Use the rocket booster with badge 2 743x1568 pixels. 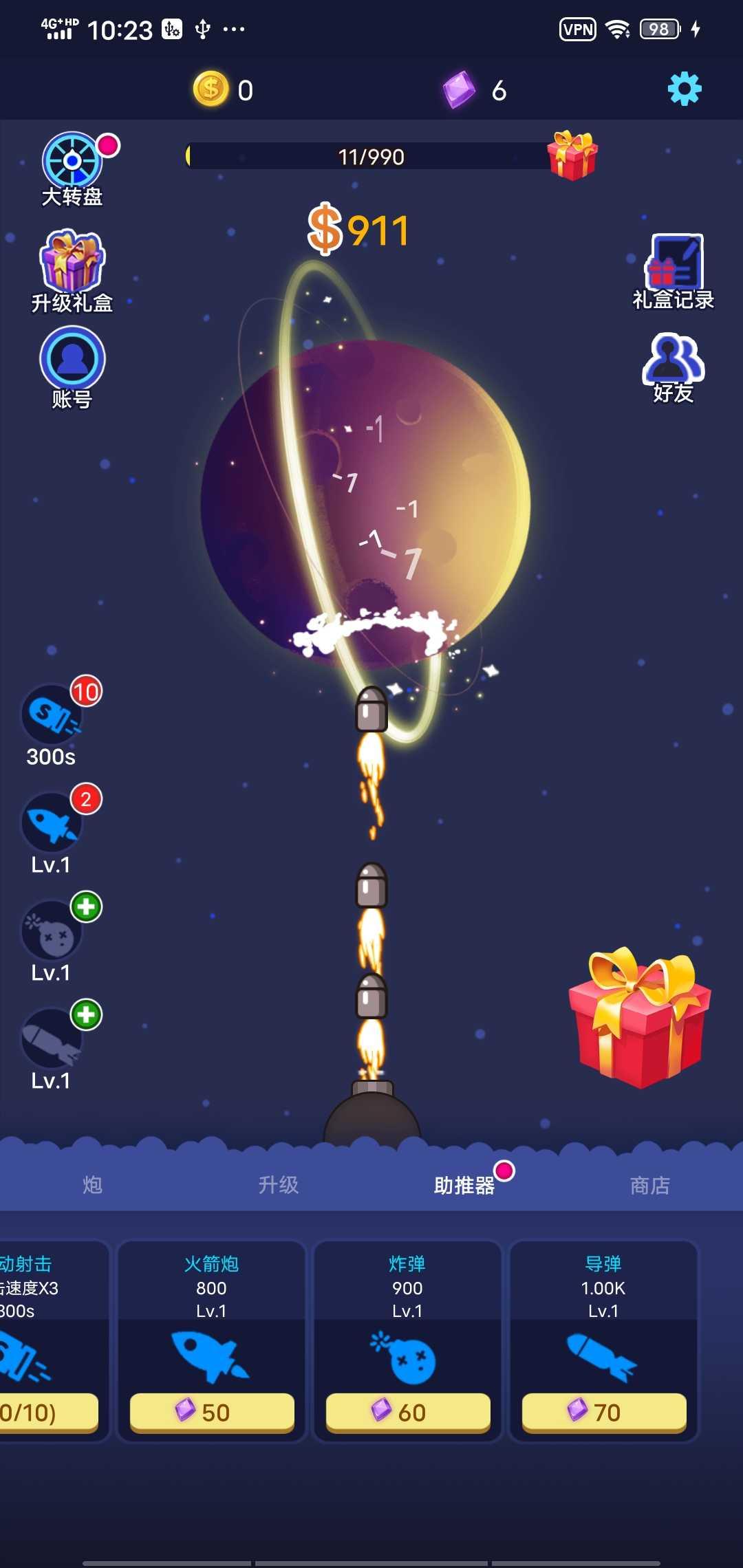52,823
